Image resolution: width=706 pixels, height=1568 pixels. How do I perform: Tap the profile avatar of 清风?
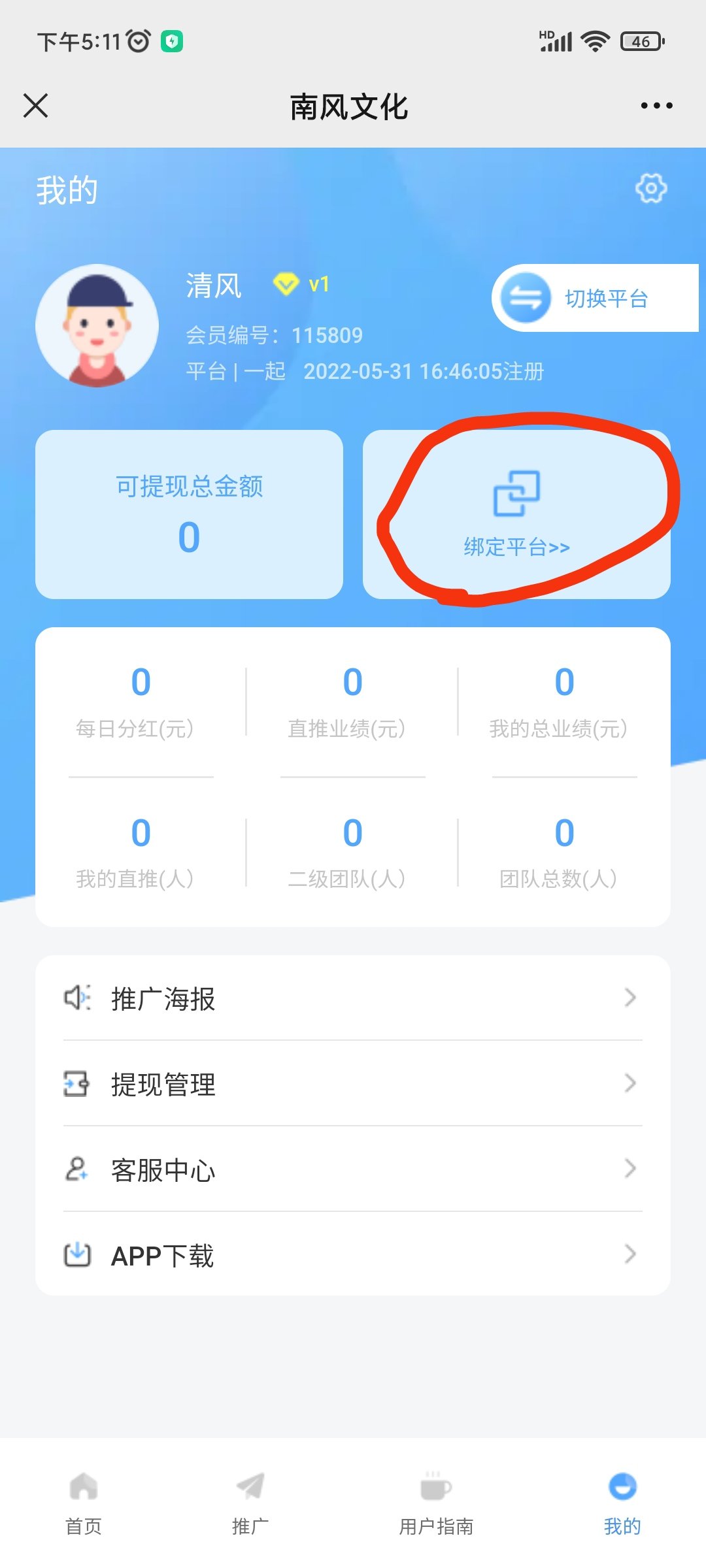(x=97, y=325)
